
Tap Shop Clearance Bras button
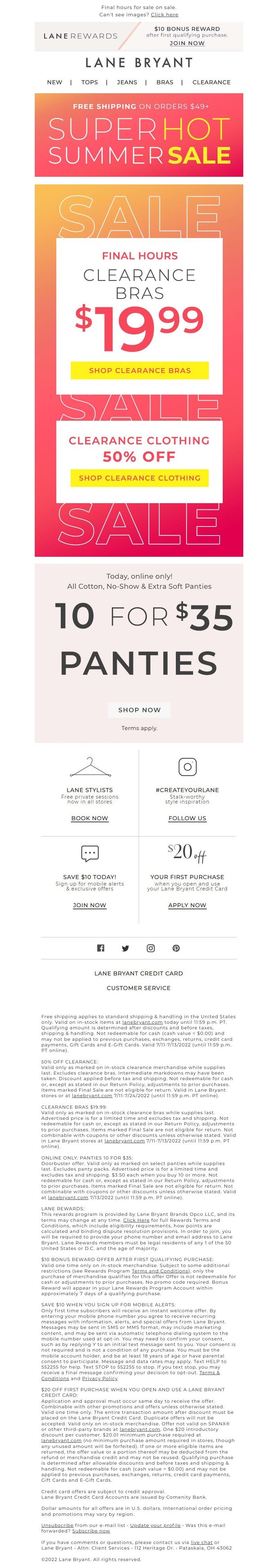pos(139,370)
